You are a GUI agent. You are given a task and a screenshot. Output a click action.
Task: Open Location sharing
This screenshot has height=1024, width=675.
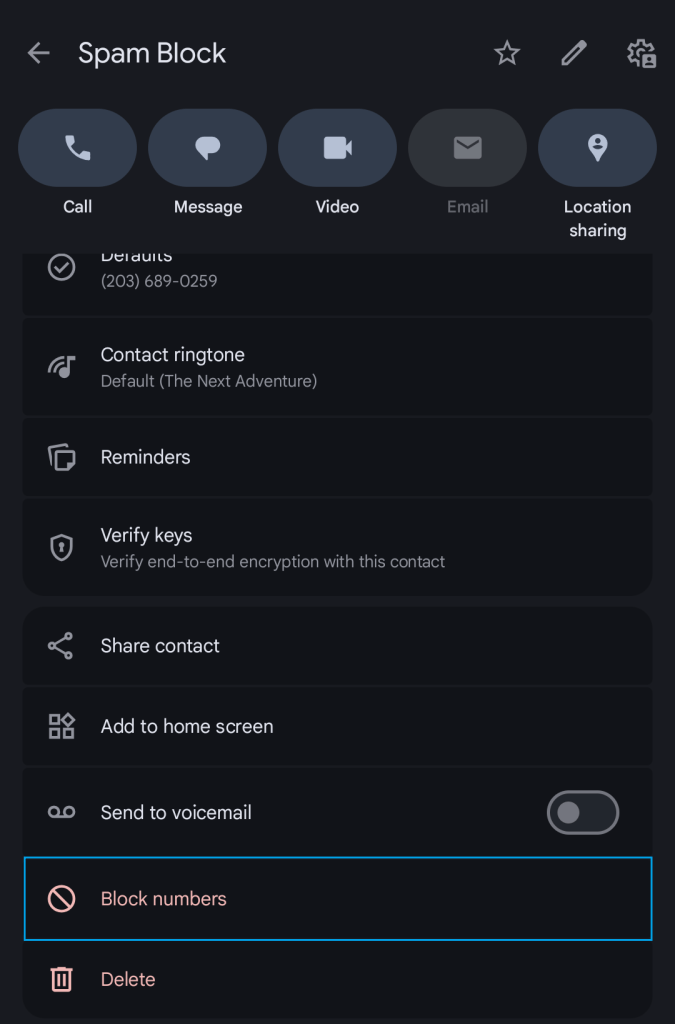point(597,149)
